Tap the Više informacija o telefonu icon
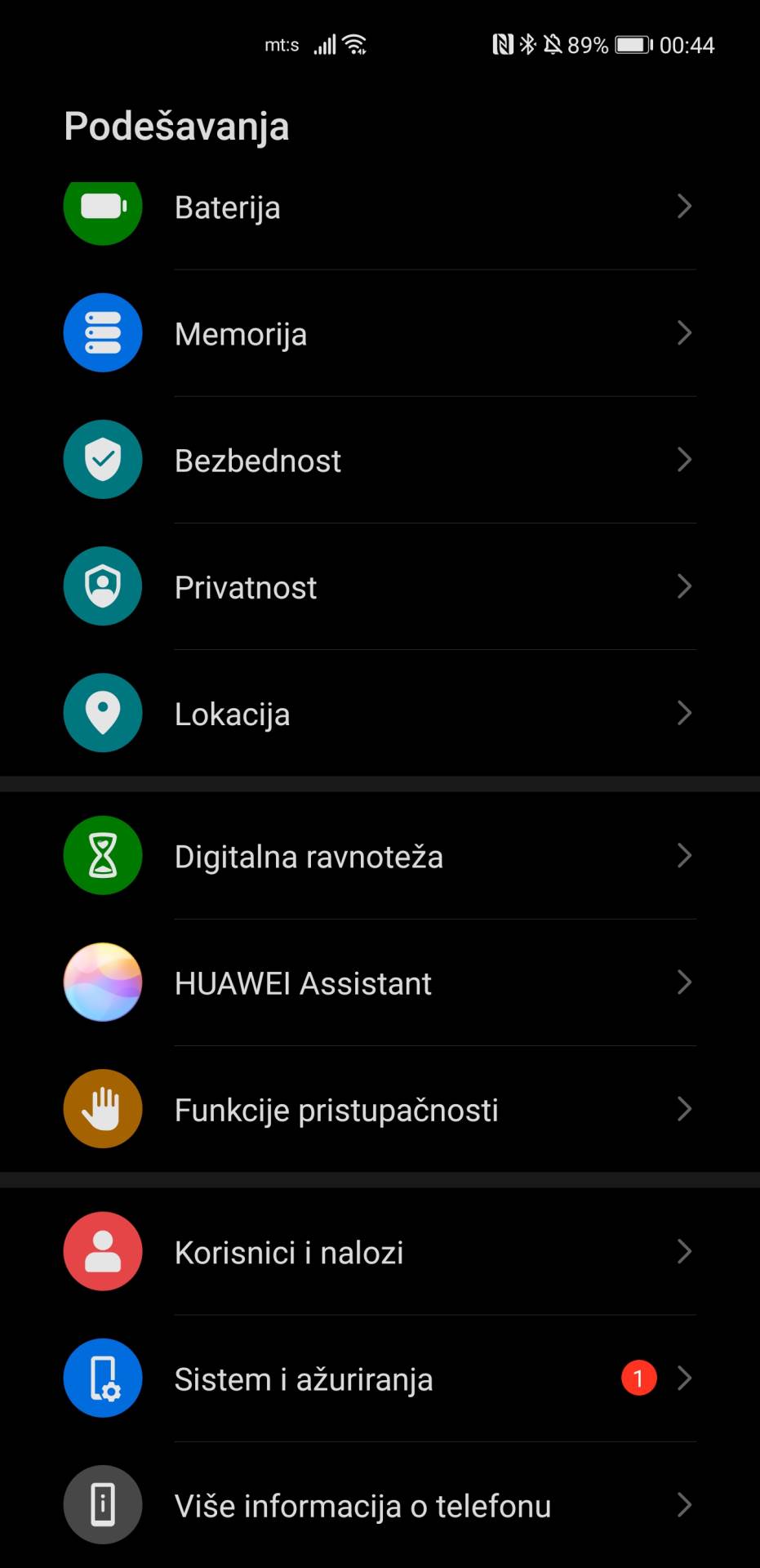 103,1504
